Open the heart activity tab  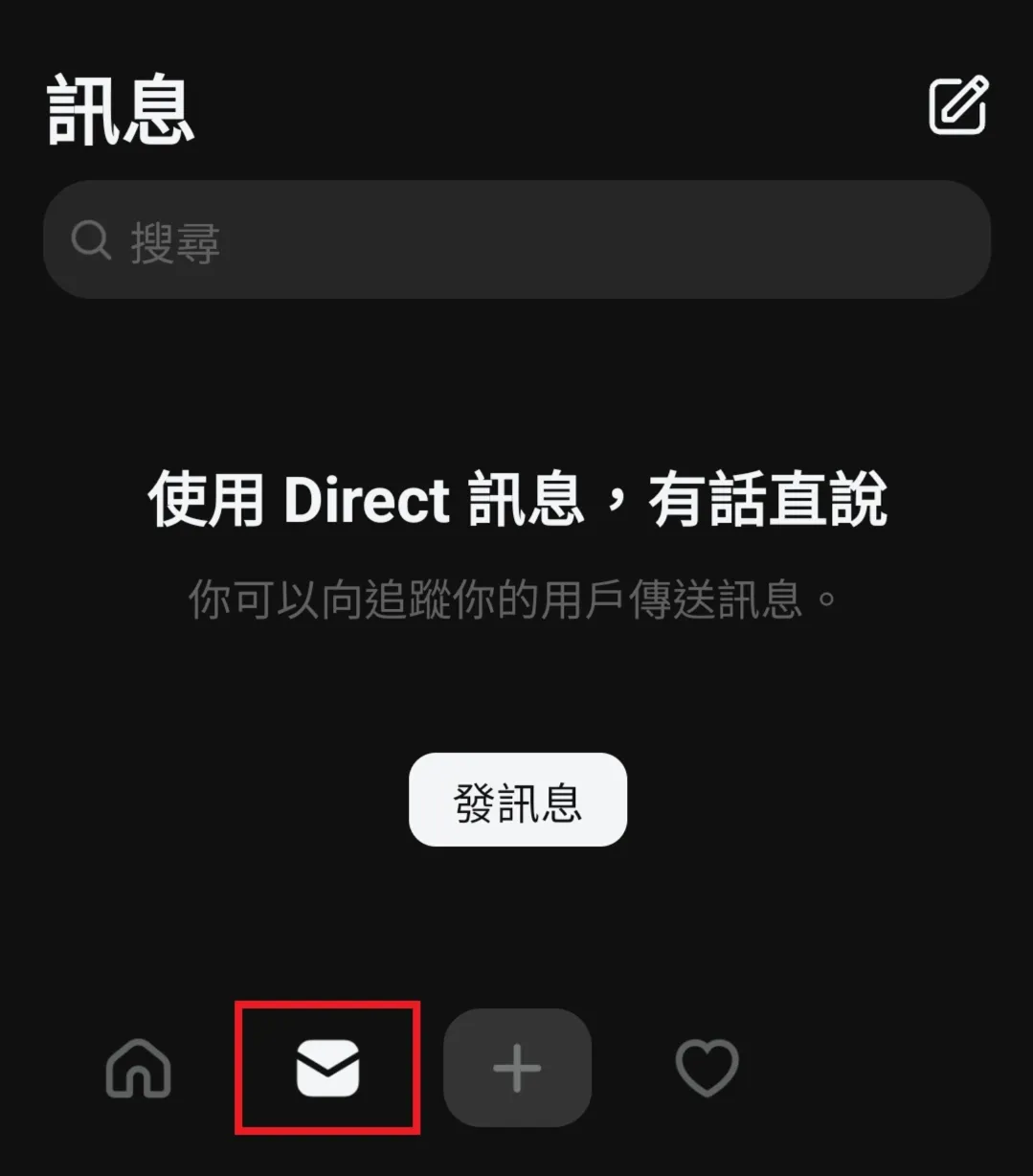(x=707, y=1068)
